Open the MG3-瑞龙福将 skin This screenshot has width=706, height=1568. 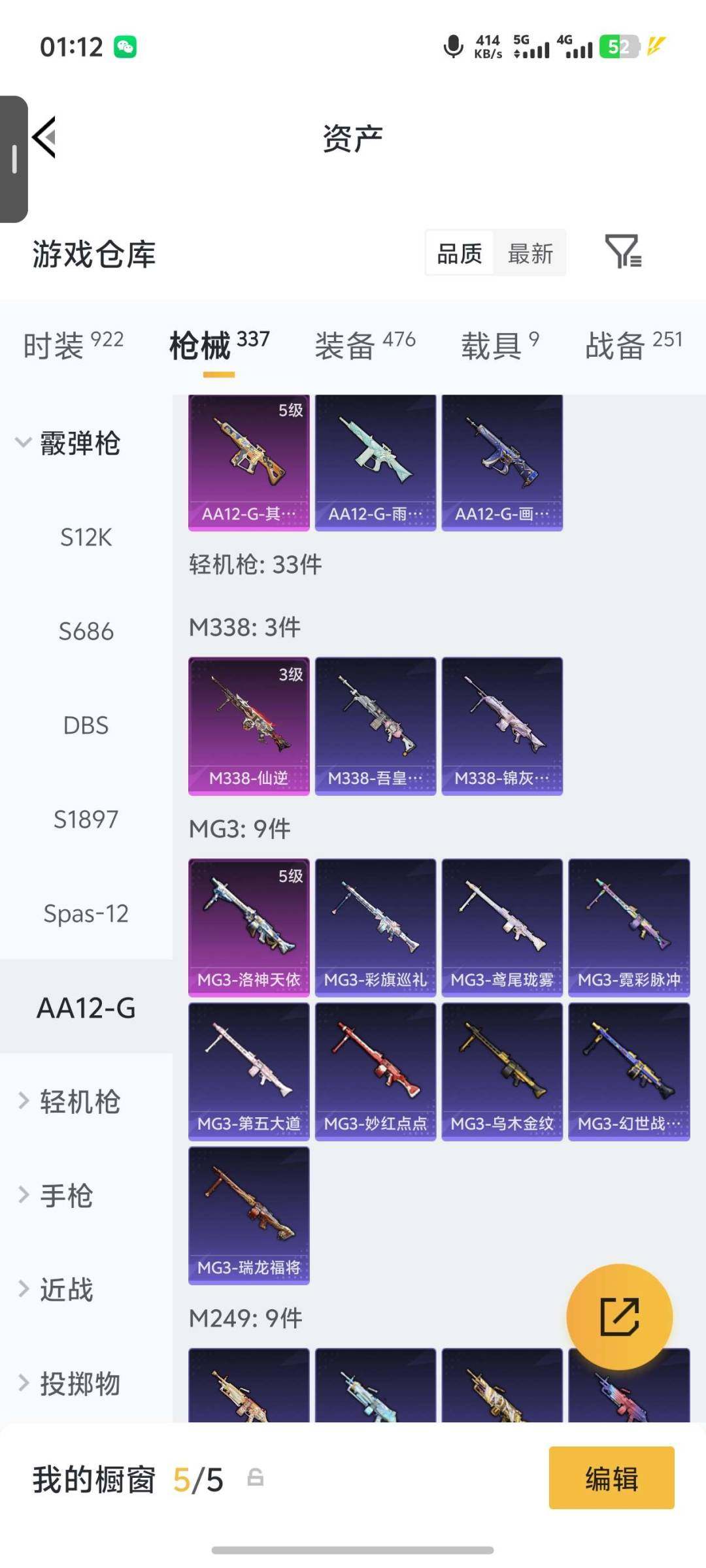pyautogui.click(x=249, y=1215)
